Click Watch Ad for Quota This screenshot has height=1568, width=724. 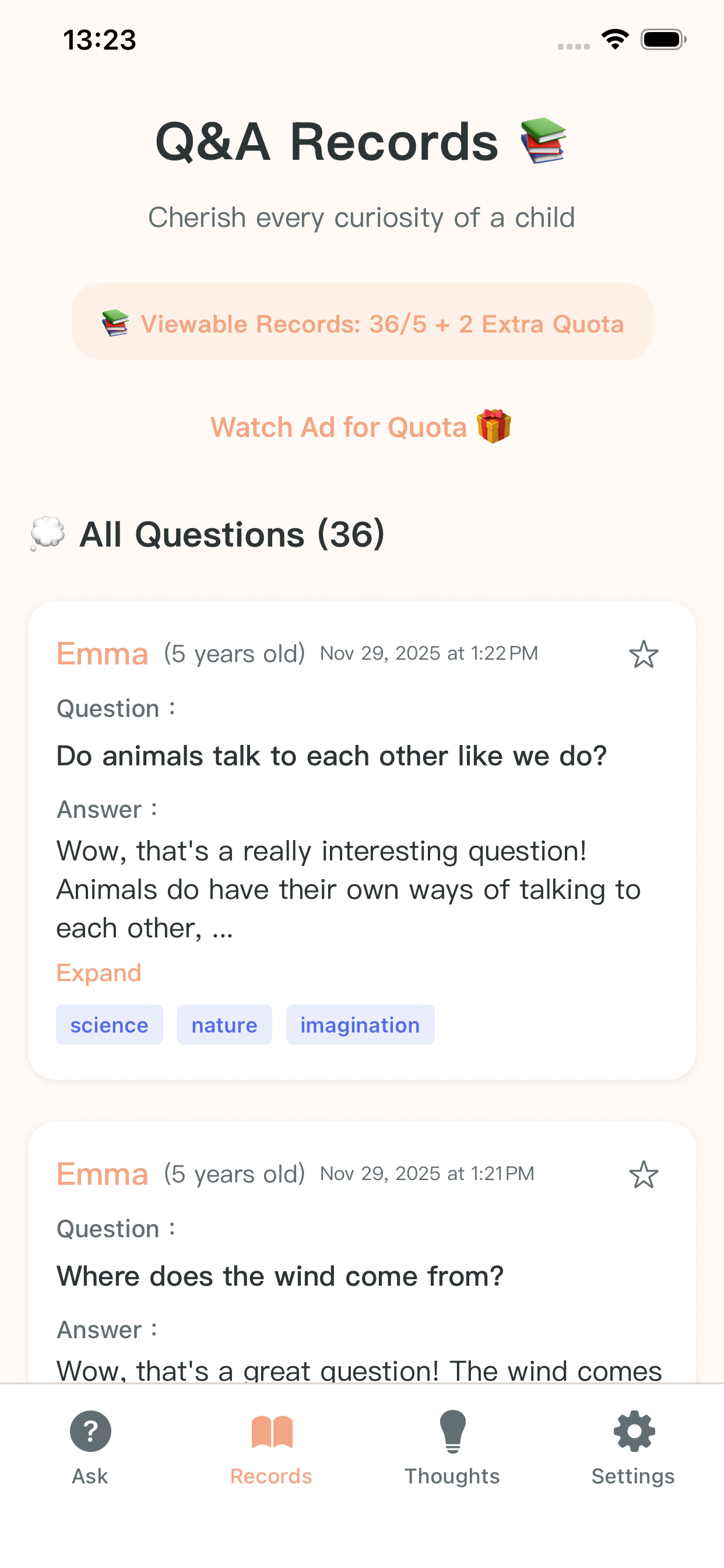pos(362,426)
